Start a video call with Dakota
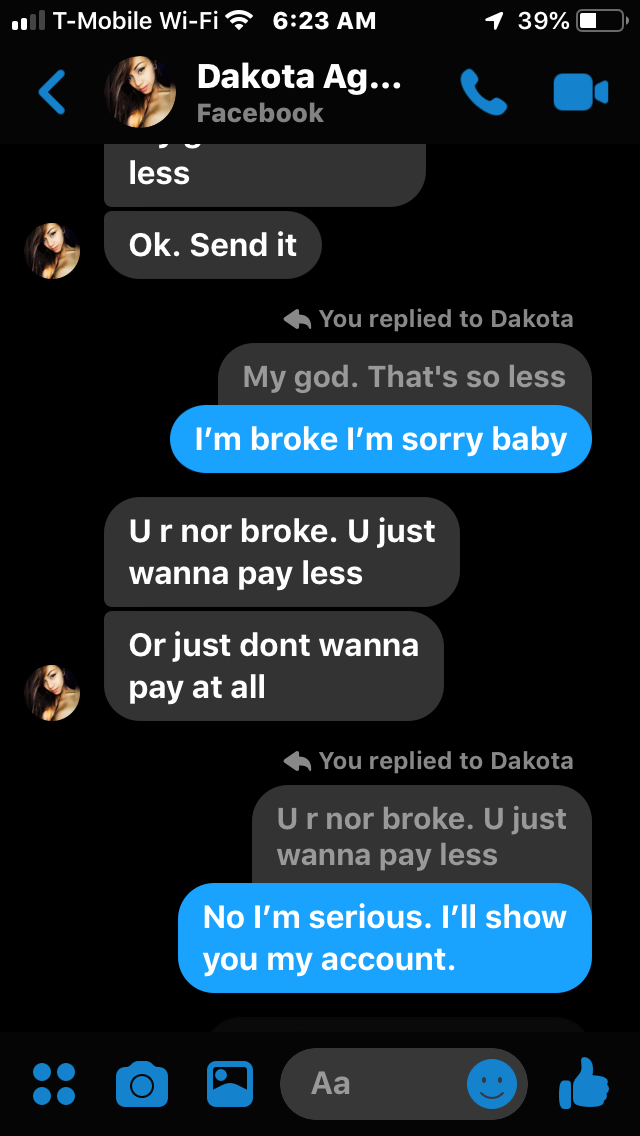640x1136 pixels. [x=580, y=93]
